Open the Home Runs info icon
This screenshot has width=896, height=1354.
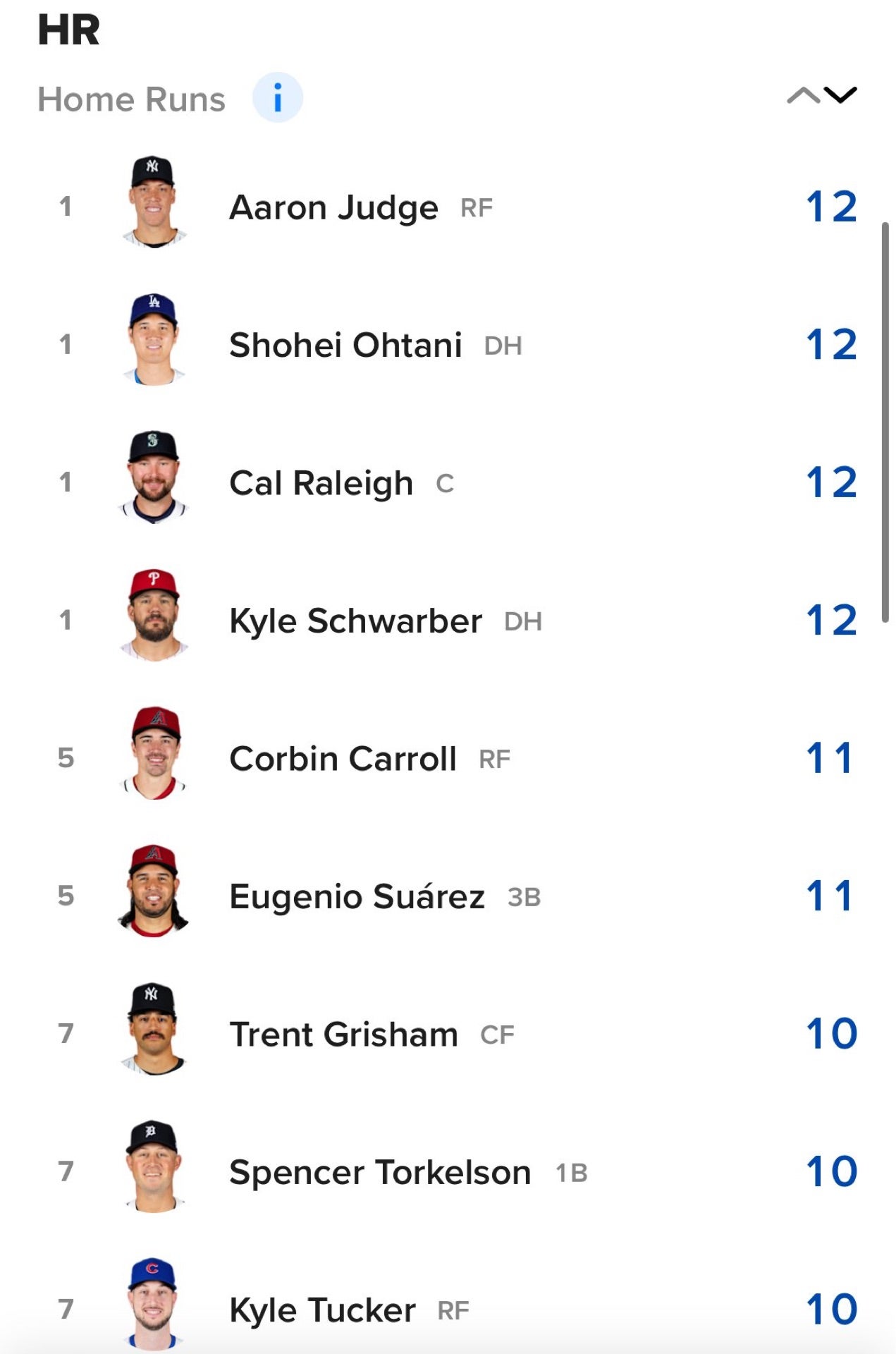(277, 98)
